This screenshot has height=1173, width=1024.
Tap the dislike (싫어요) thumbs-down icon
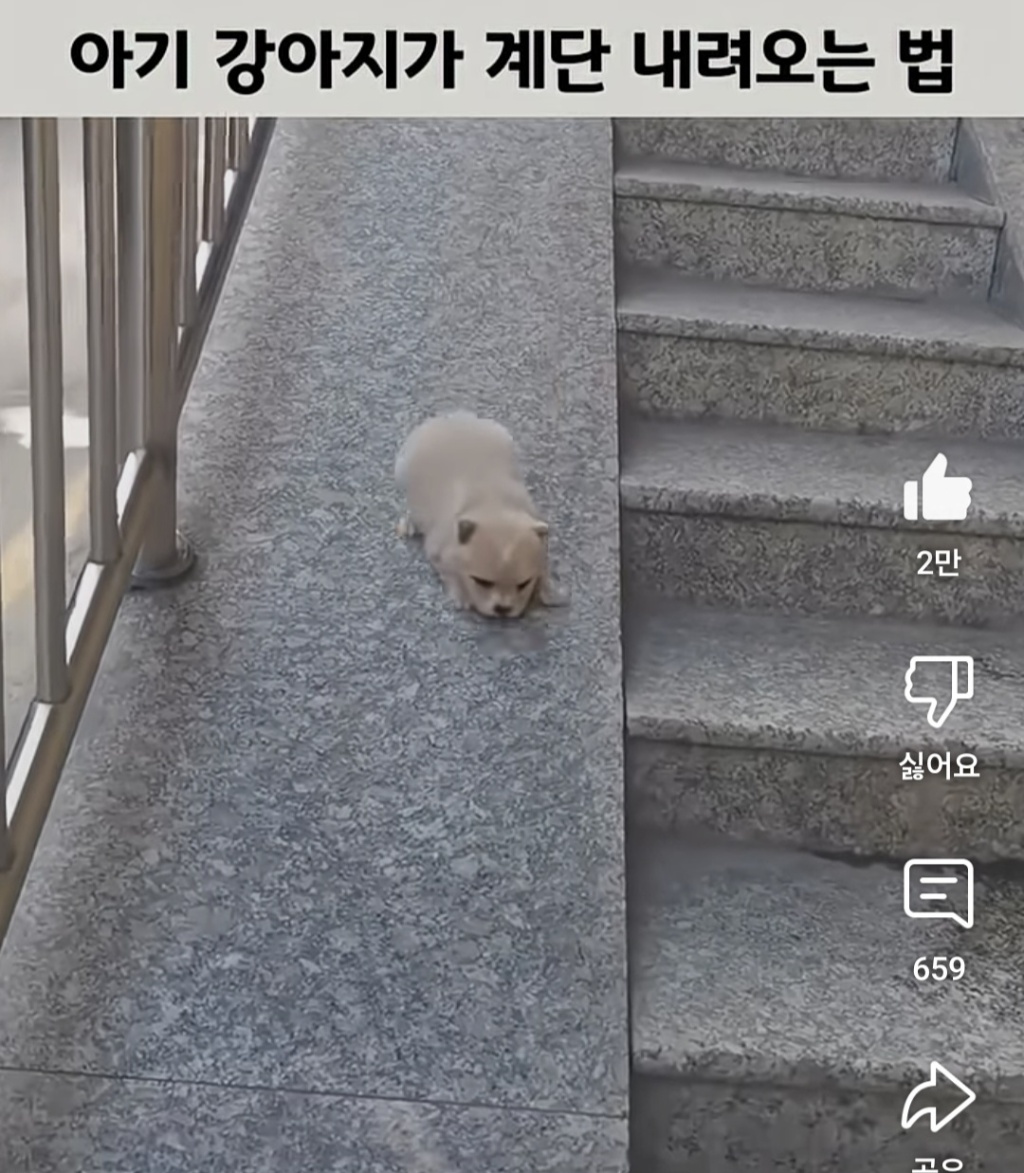[938, 690]
